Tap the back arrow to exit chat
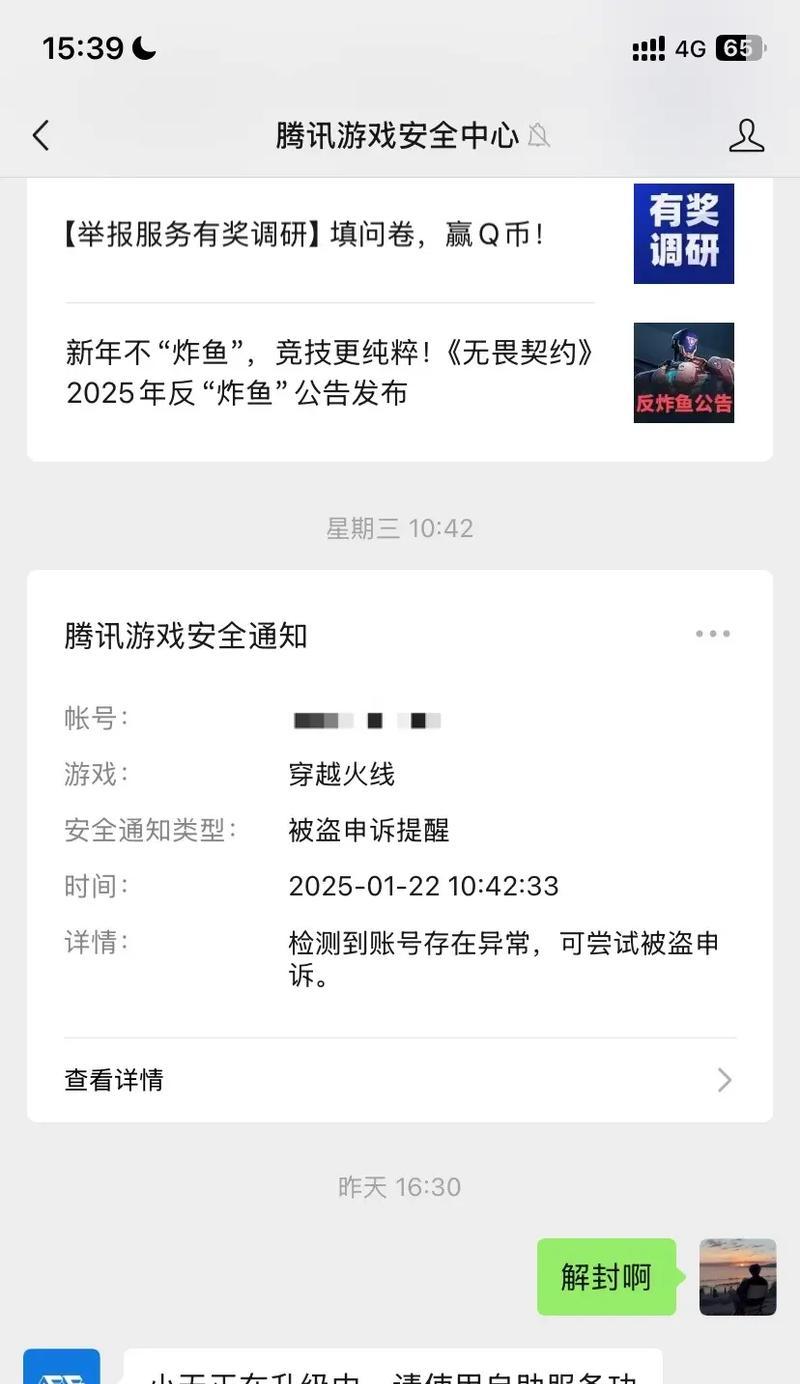The width and height of the screenshot is (800, 1384). click(40, 135)
